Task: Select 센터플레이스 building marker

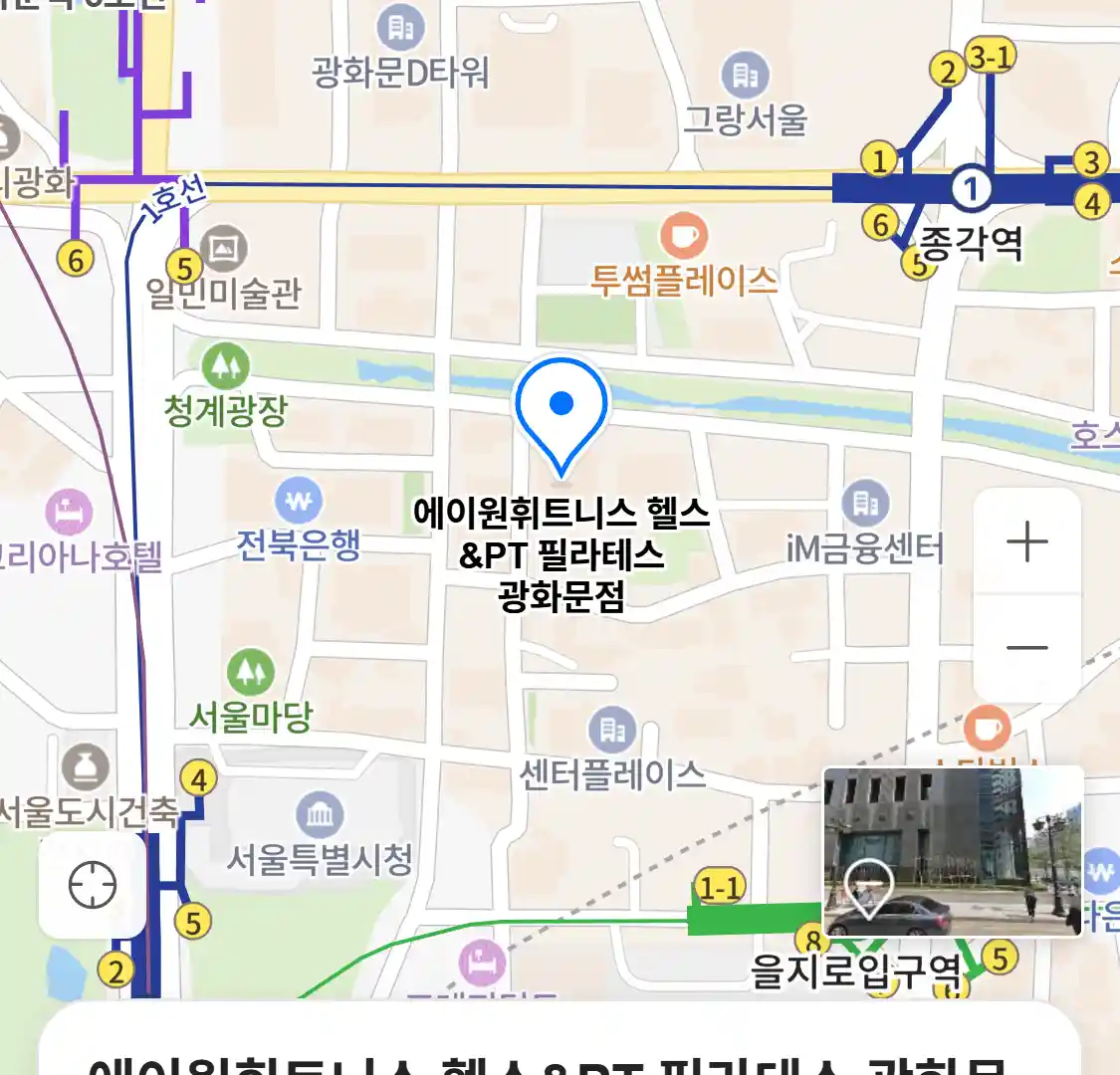Action: point(612,732)
